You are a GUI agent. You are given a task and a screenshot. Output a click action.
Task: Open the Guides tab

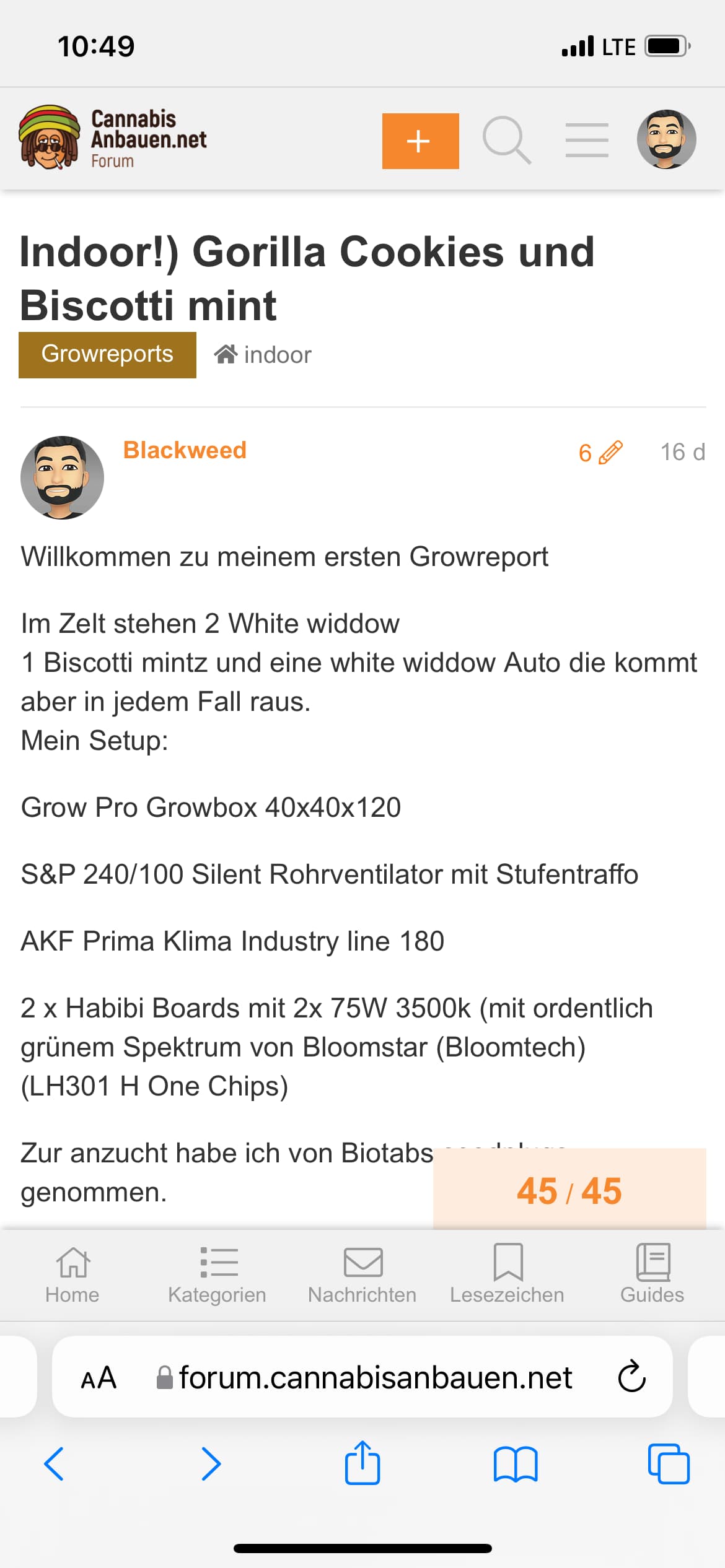(x=652, y=1273)
